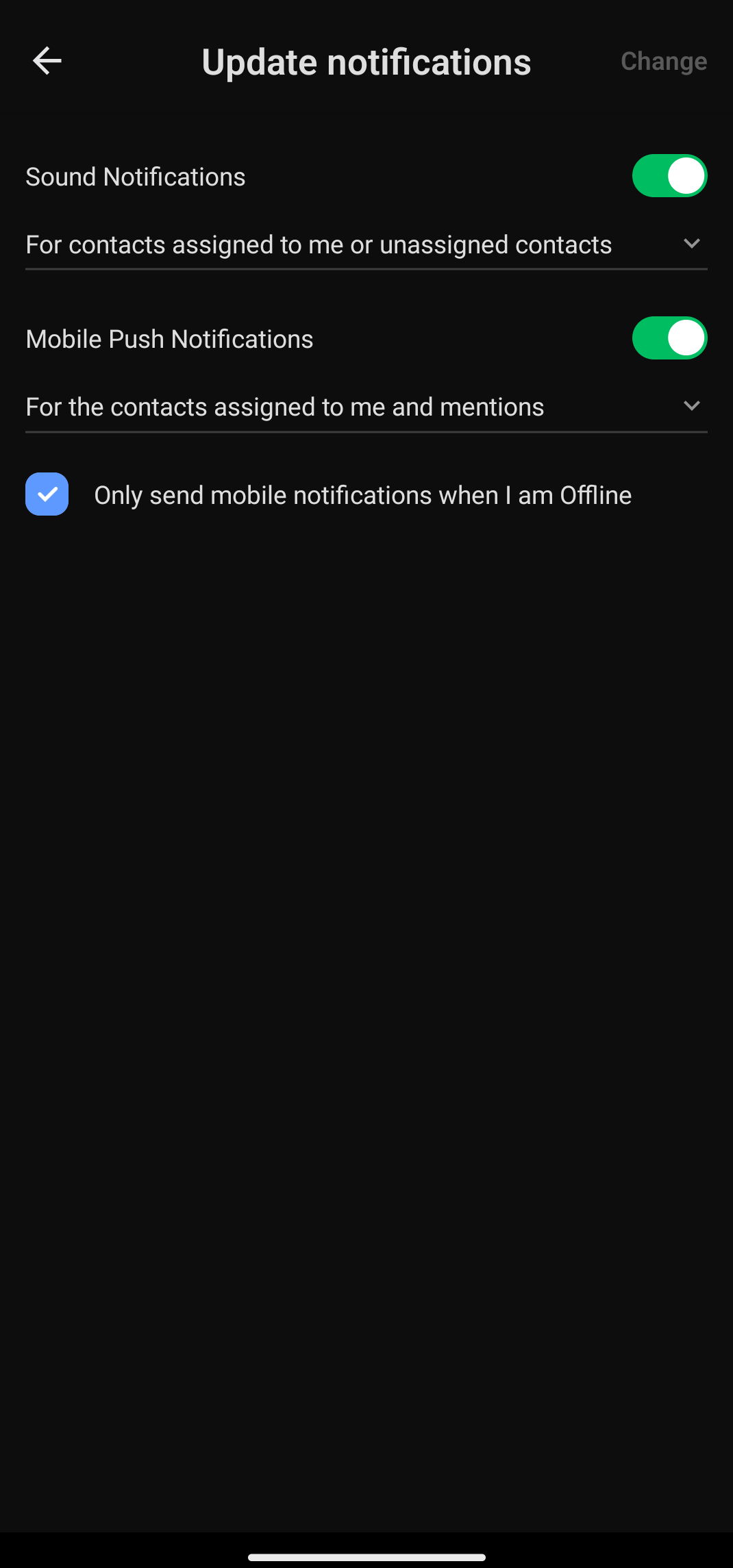
Task: Open the sound notifications contacts dropdown
Action: pyautogui.click(x=366, y=244)
